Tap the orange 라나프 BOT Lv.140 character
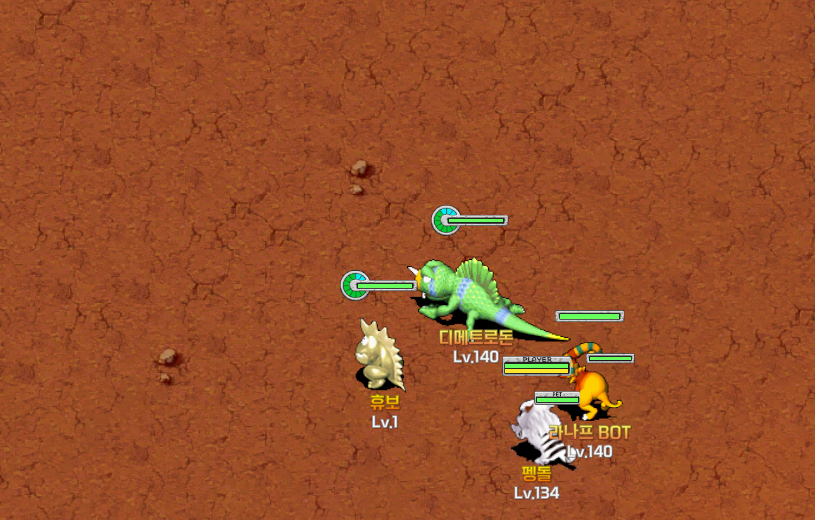The image size is (815, 520). pyautogui.click(x=594, y=394)
